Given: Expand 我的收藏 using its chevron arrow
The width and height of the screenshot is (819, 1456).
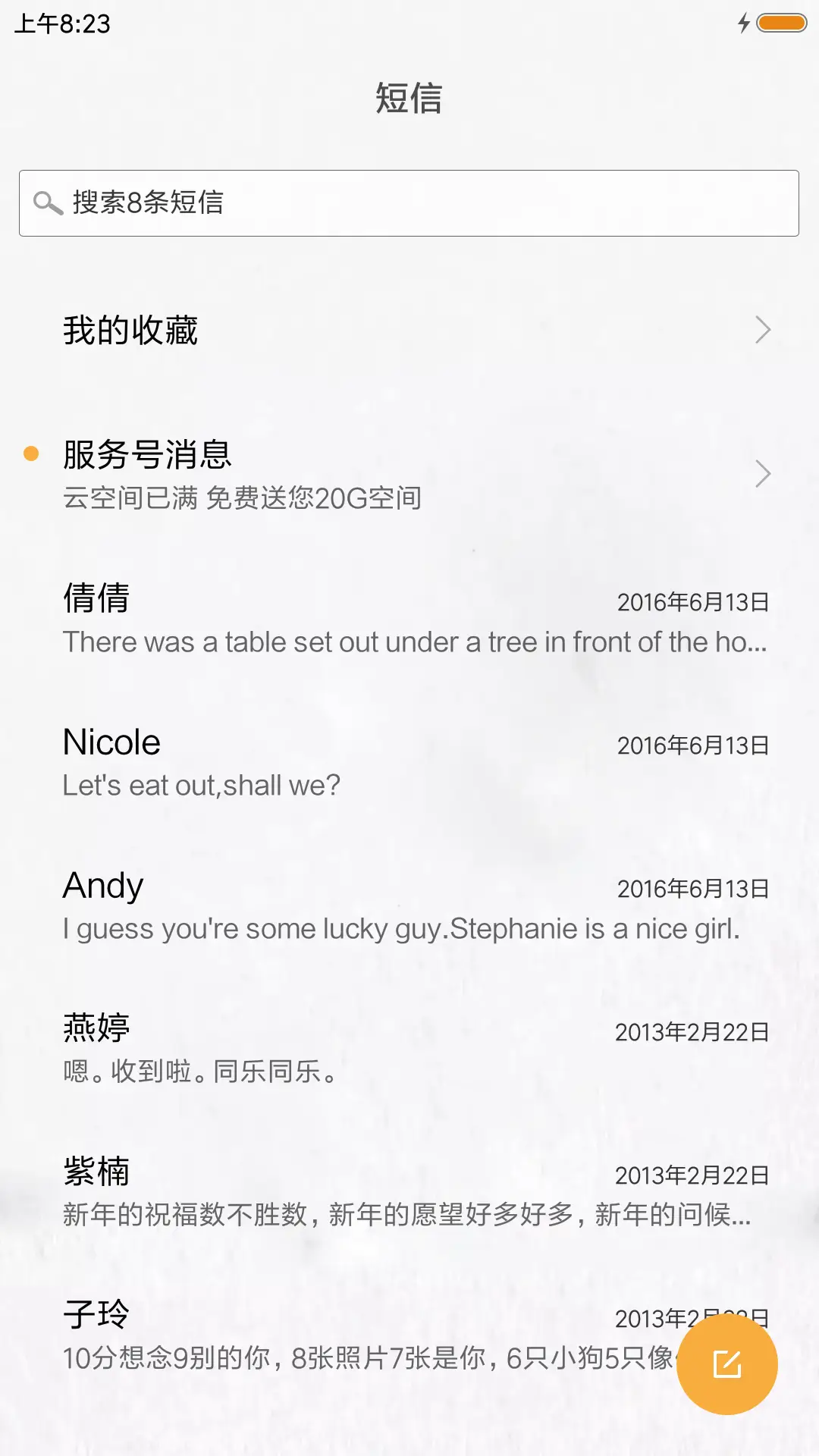Looking at the screenshot, I should tap(763, 330).
